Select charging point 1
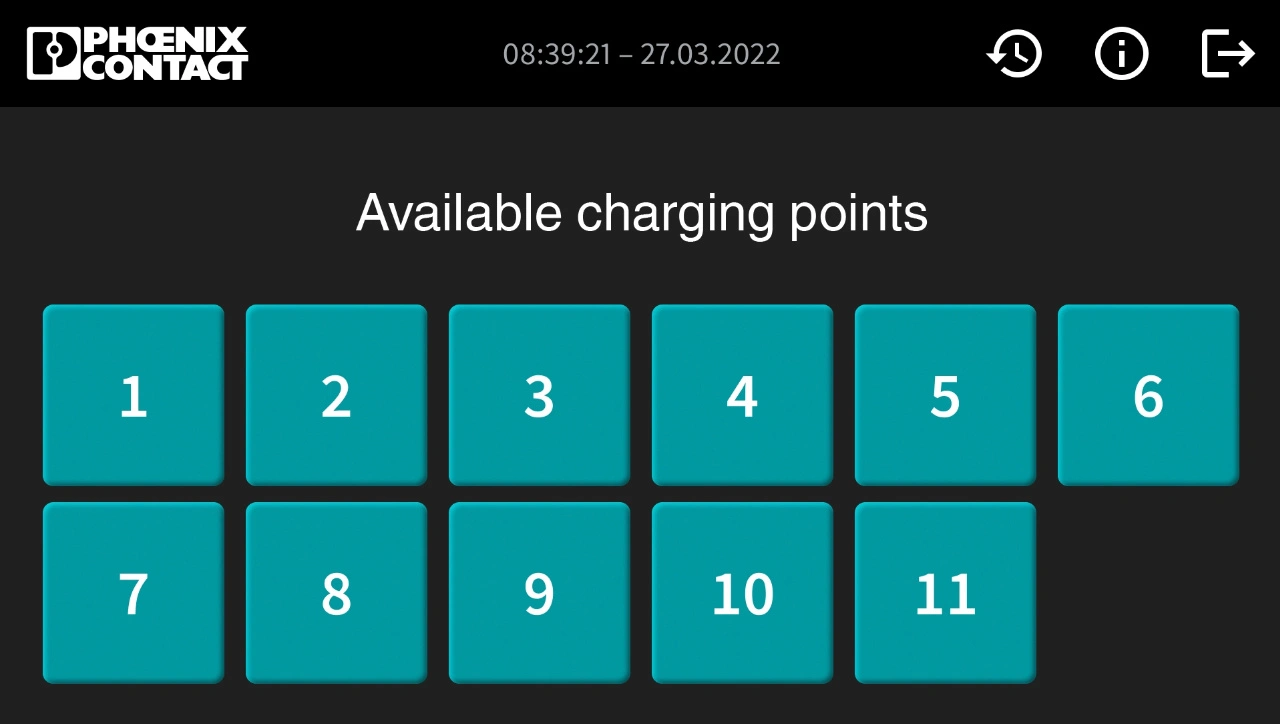1280x724 pixels. point(133,395)
